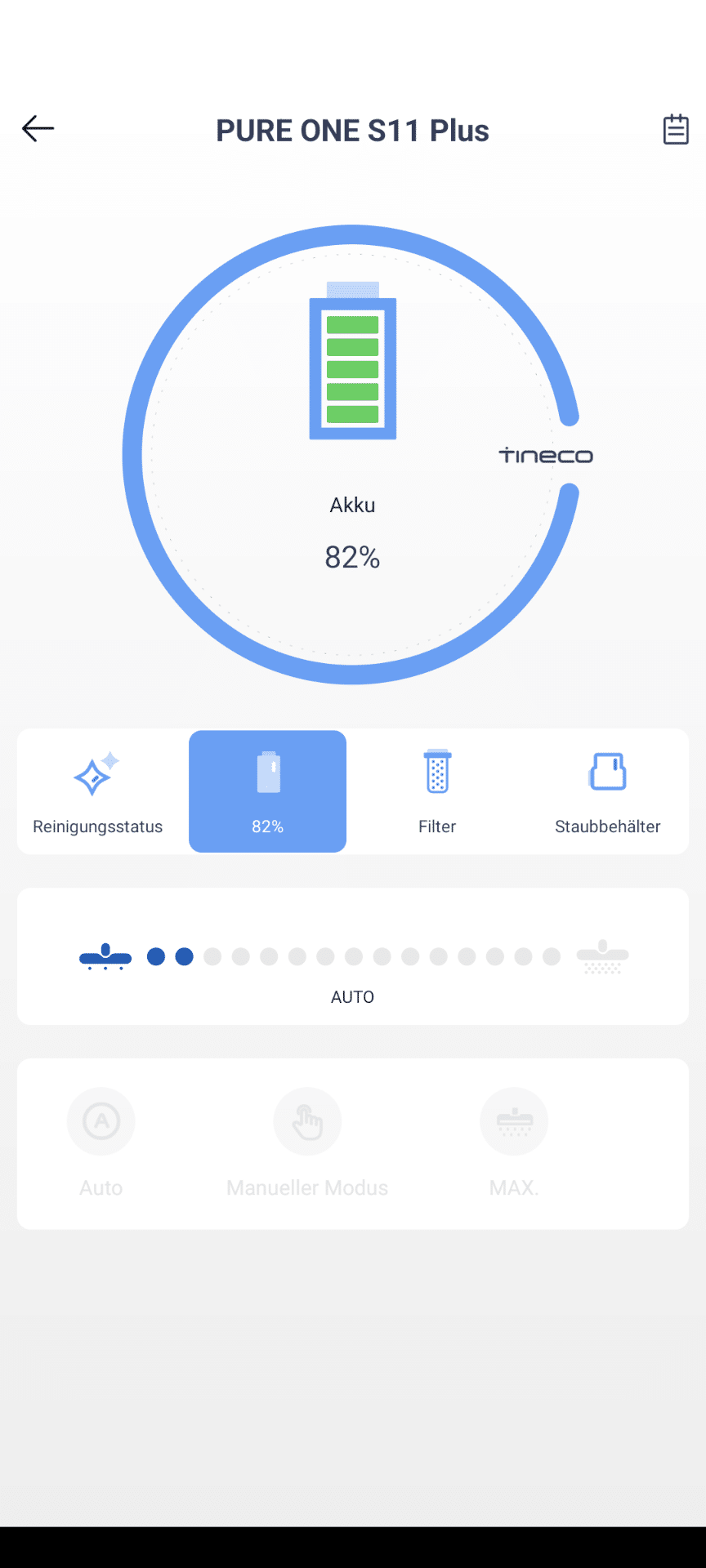Open the cleaning log calendar icon
Image resolution: width=706 pixels, height=1568 pixels.
(675, 129)
